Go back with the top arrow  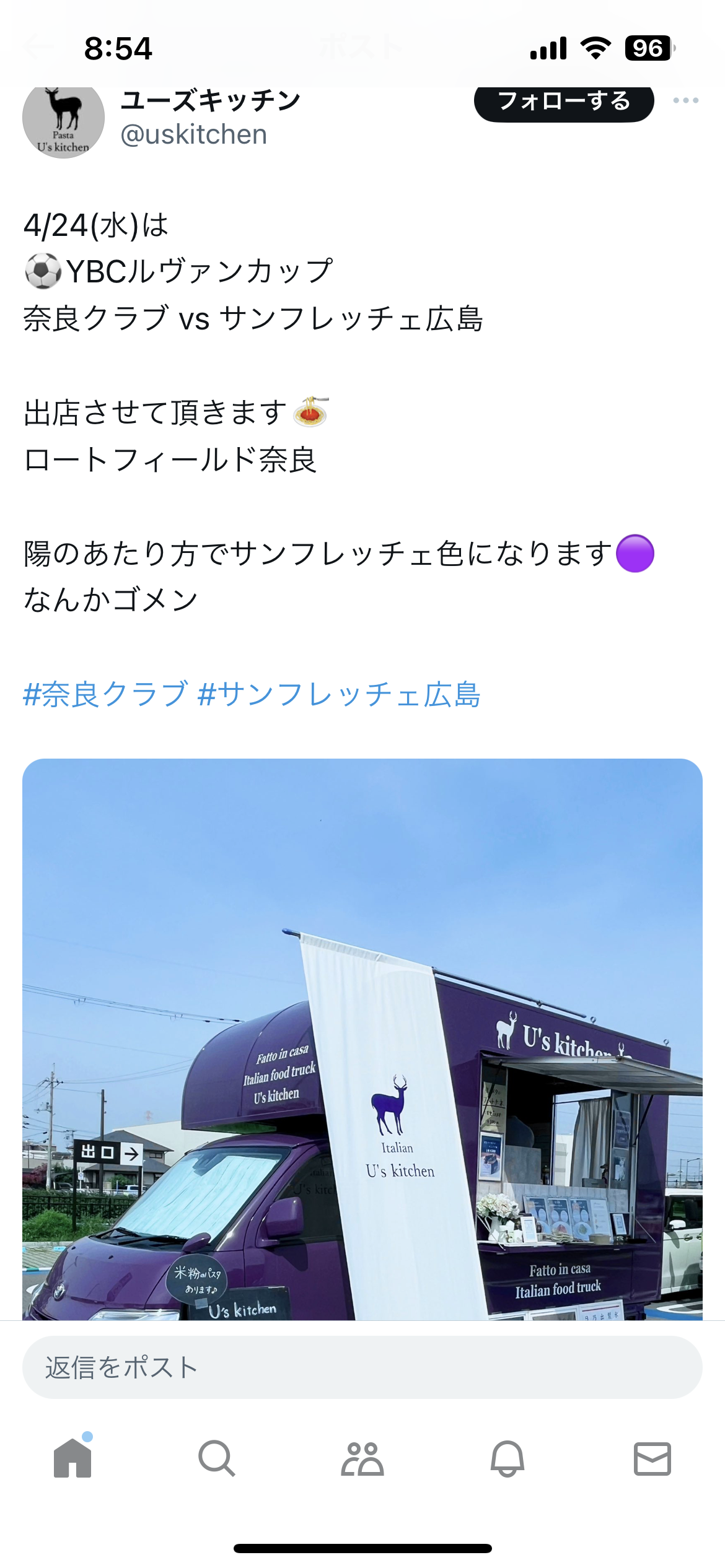38,46
